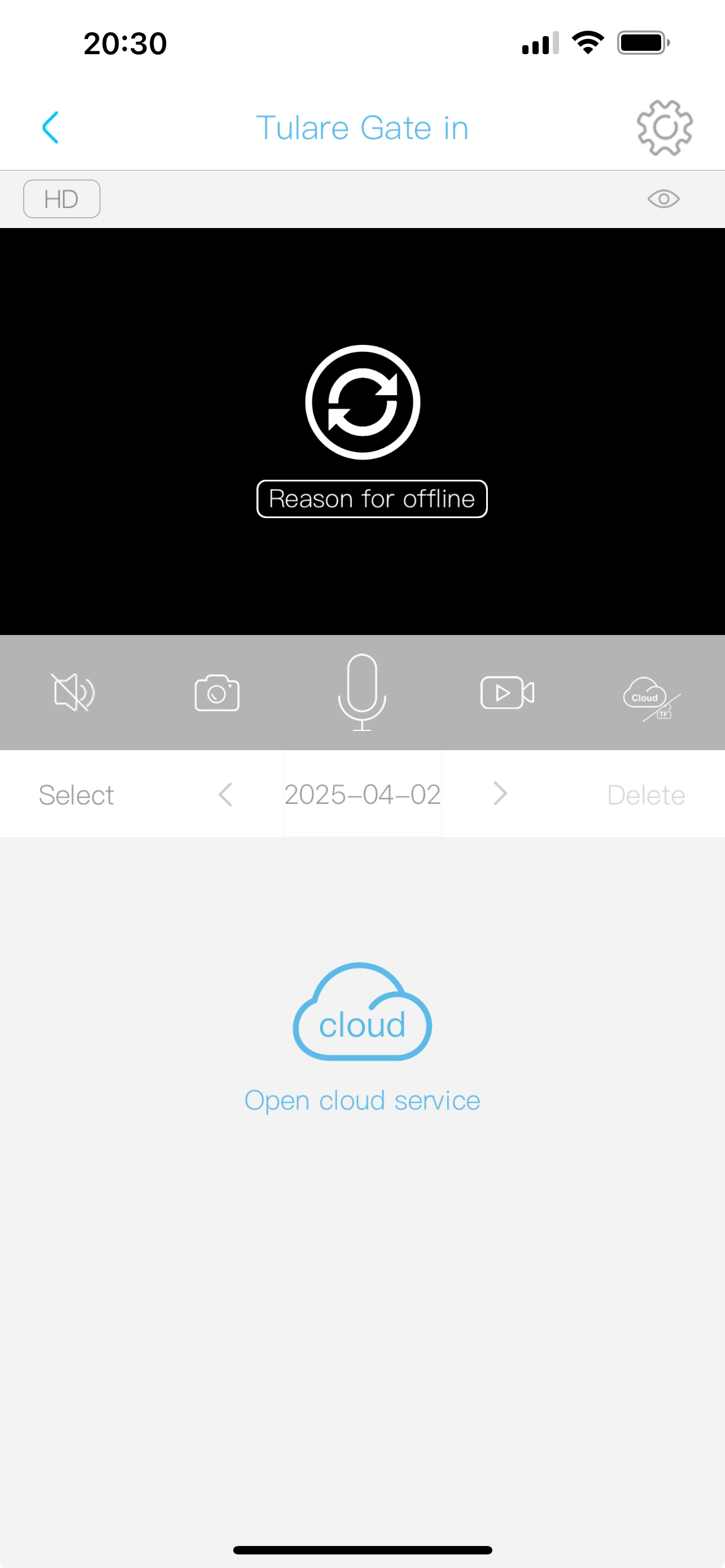Activate the microphone to talk

pyautogui.click(x=362, y=693)
